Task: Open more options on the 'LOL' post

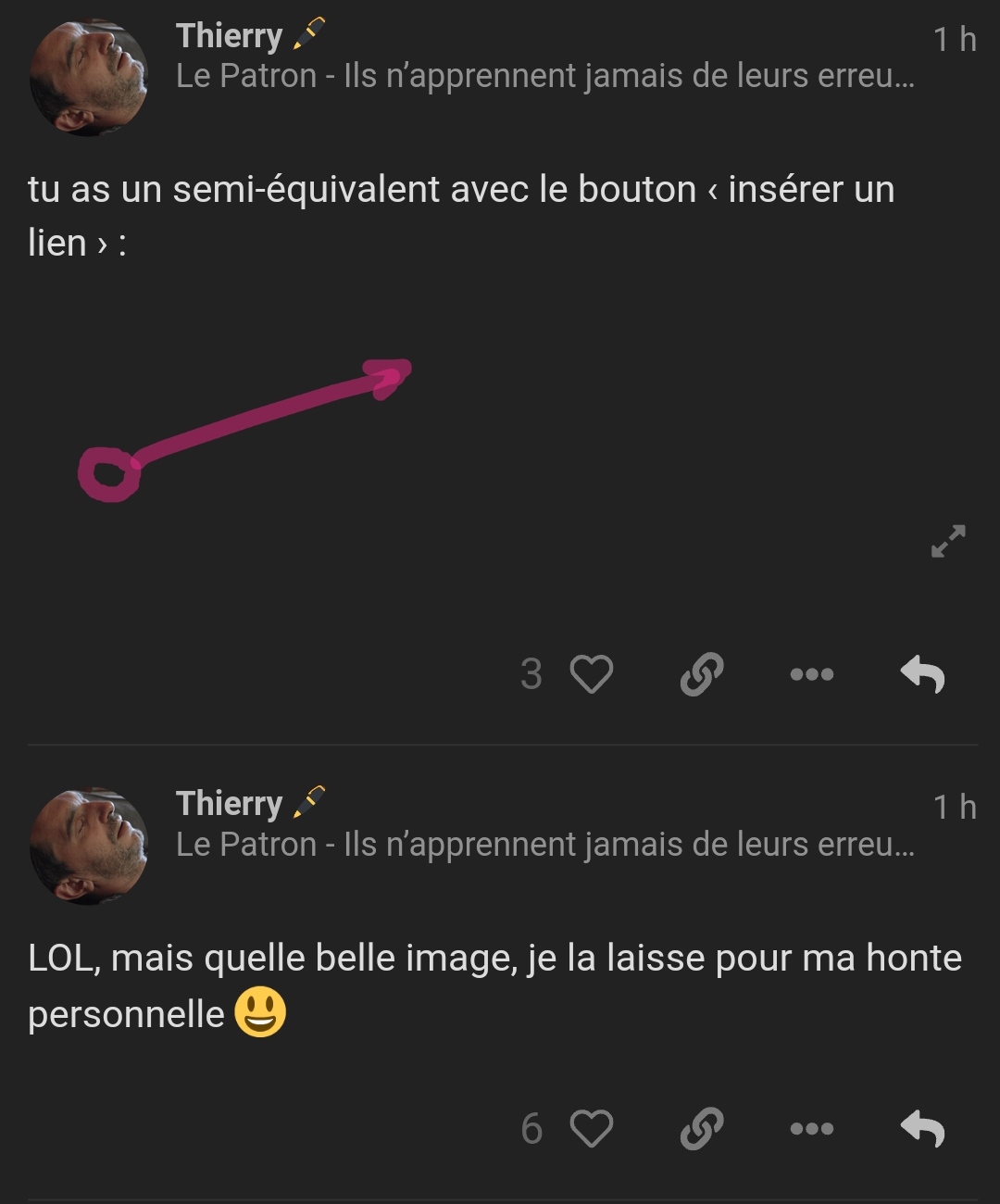Action: 812,1129
